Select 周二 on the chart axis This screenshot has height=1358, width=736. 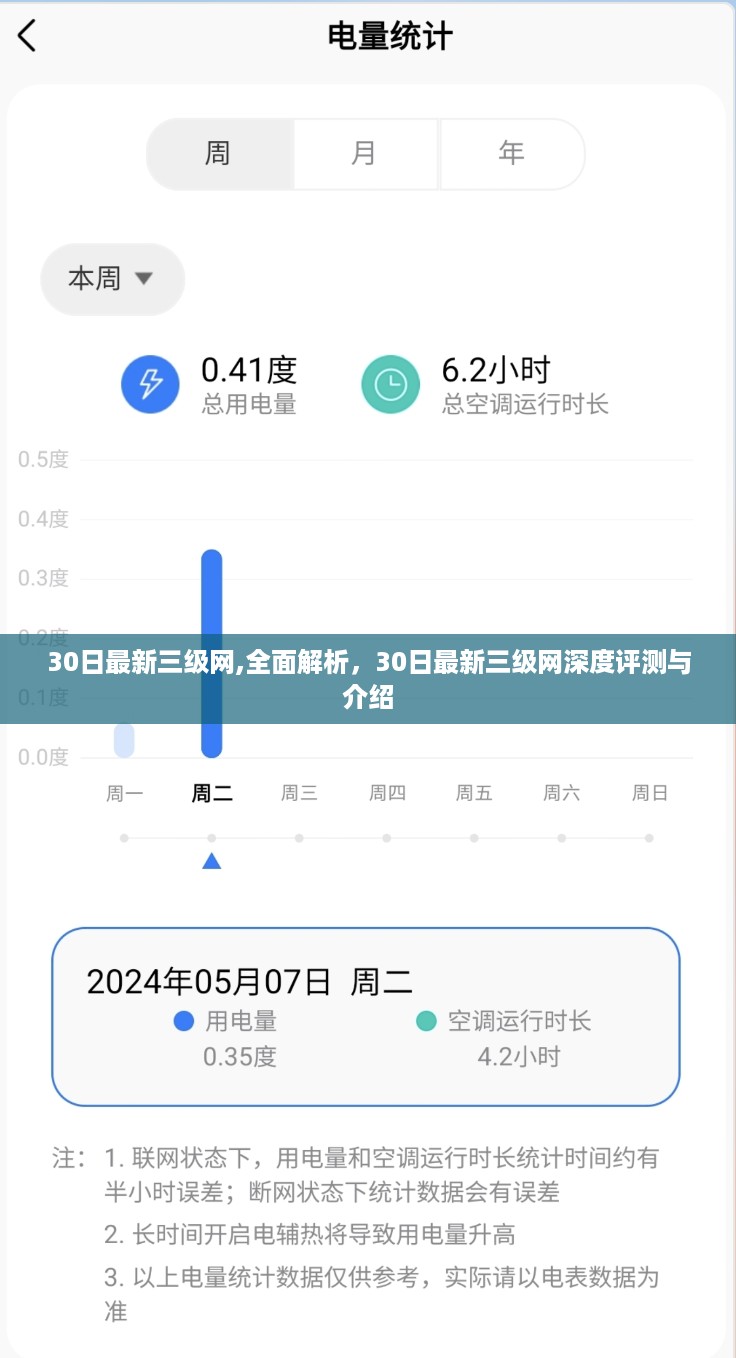click(212, 794)
